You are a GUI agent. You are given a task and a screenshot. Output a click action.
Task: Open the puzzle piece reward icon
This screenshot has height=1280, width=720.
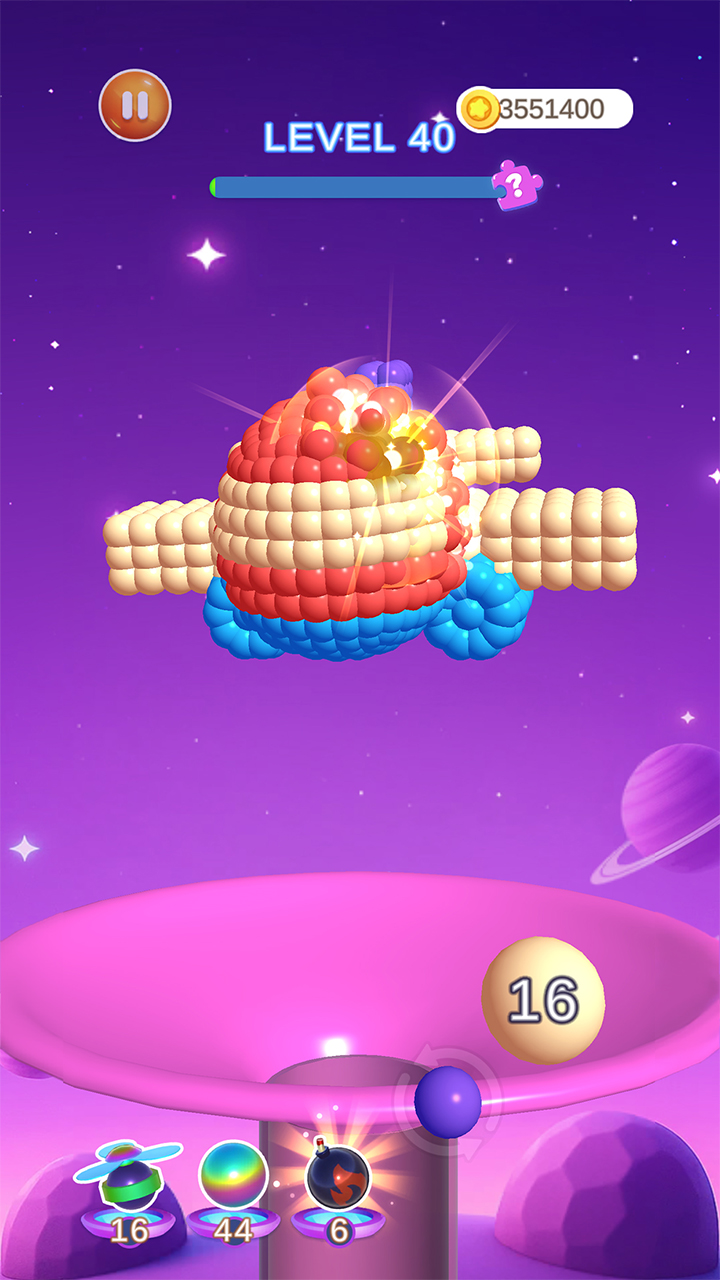[x=516, y=185]
